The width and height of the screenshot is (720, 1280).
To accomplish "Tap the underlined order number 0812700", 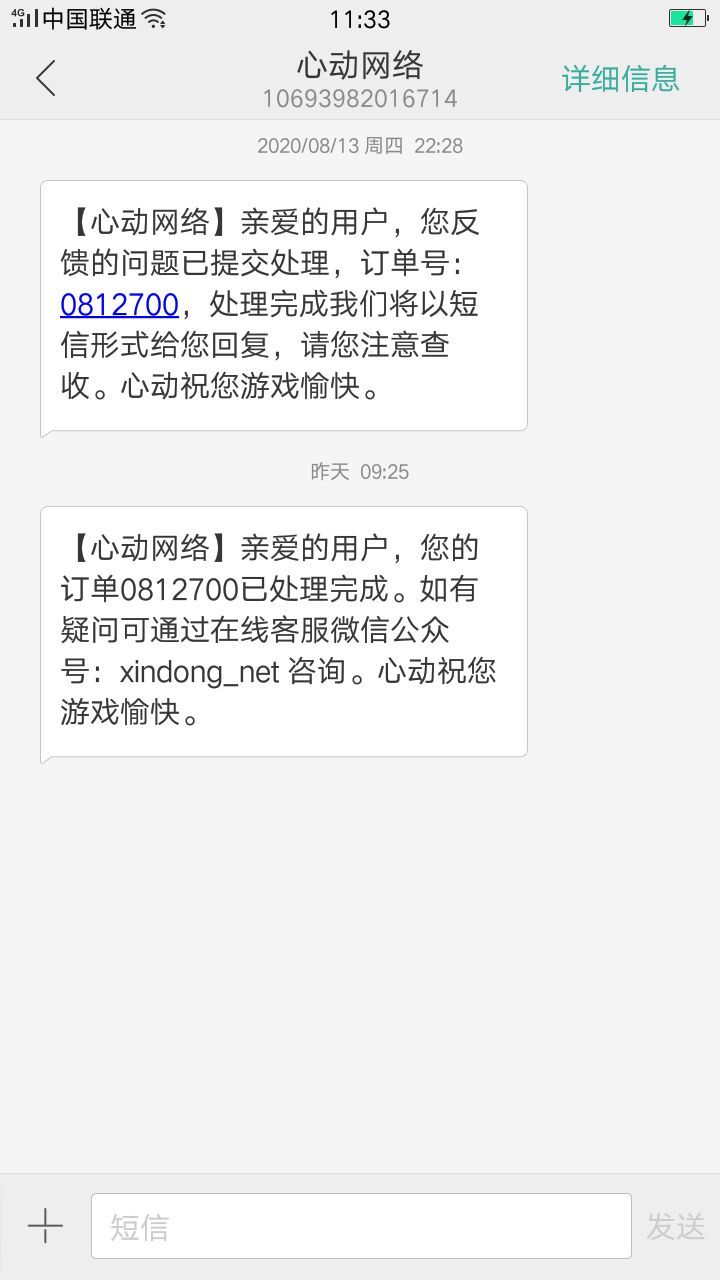I will (x=119, y=304).
